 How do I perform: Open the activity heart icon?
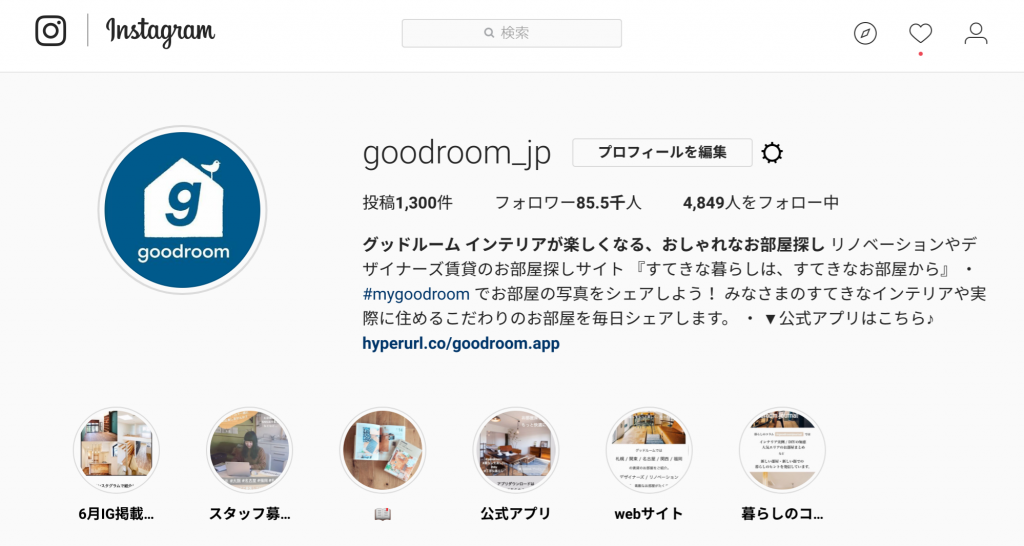click(x=920, y=34)
